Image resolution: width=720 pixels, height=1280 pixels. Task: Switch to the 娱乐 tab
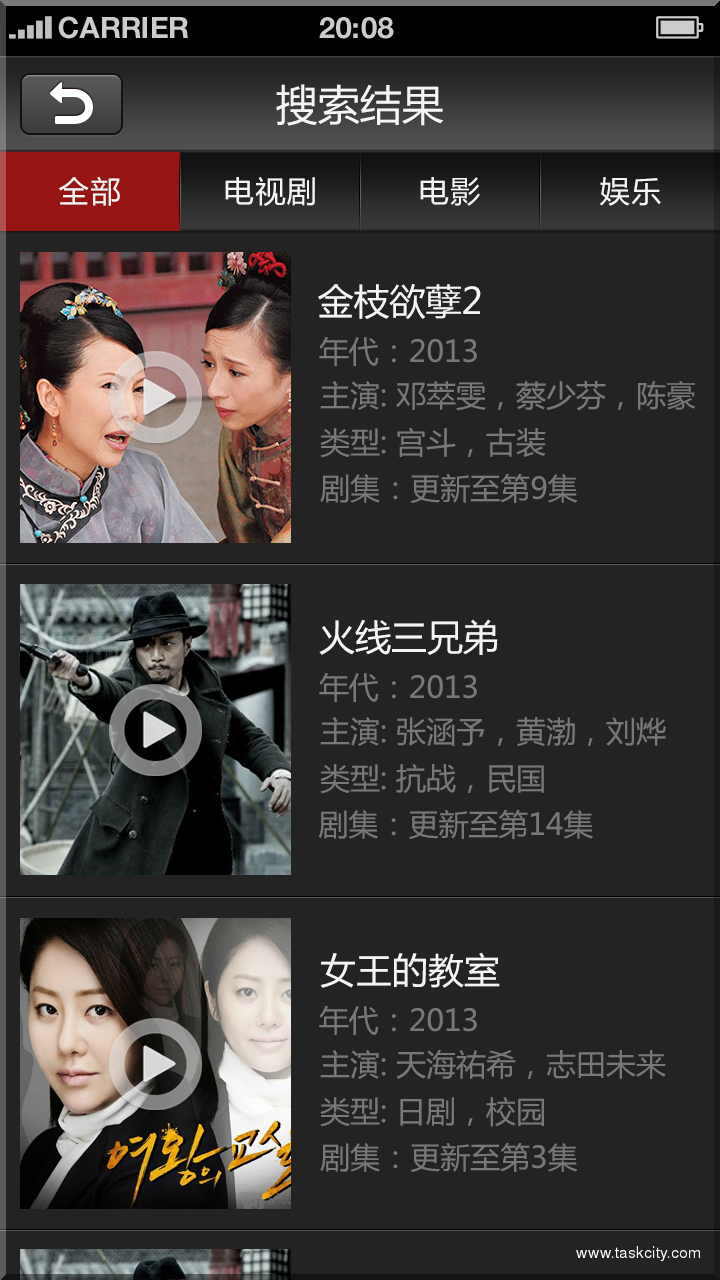pos(630,191)
